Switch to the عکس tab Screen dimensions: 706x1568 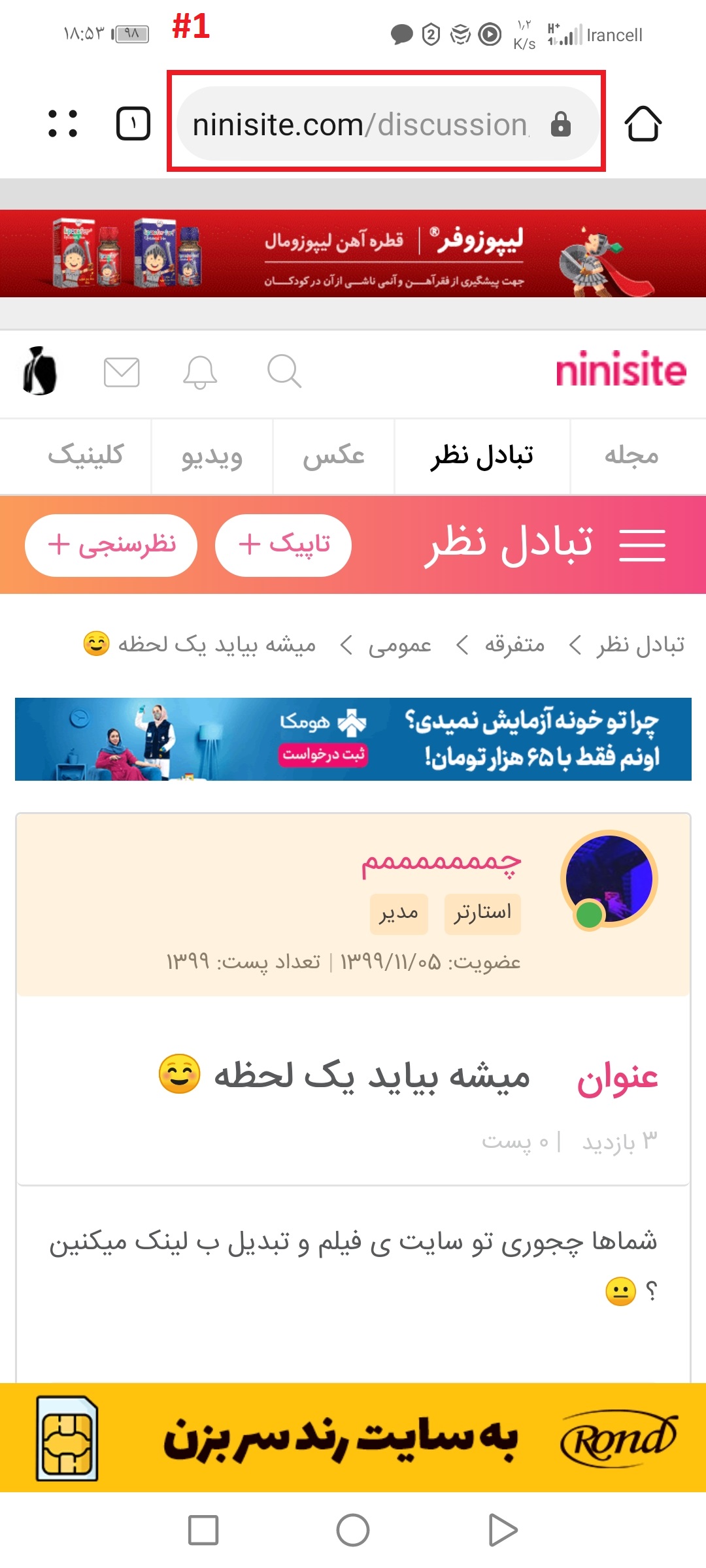pos(333,455)
